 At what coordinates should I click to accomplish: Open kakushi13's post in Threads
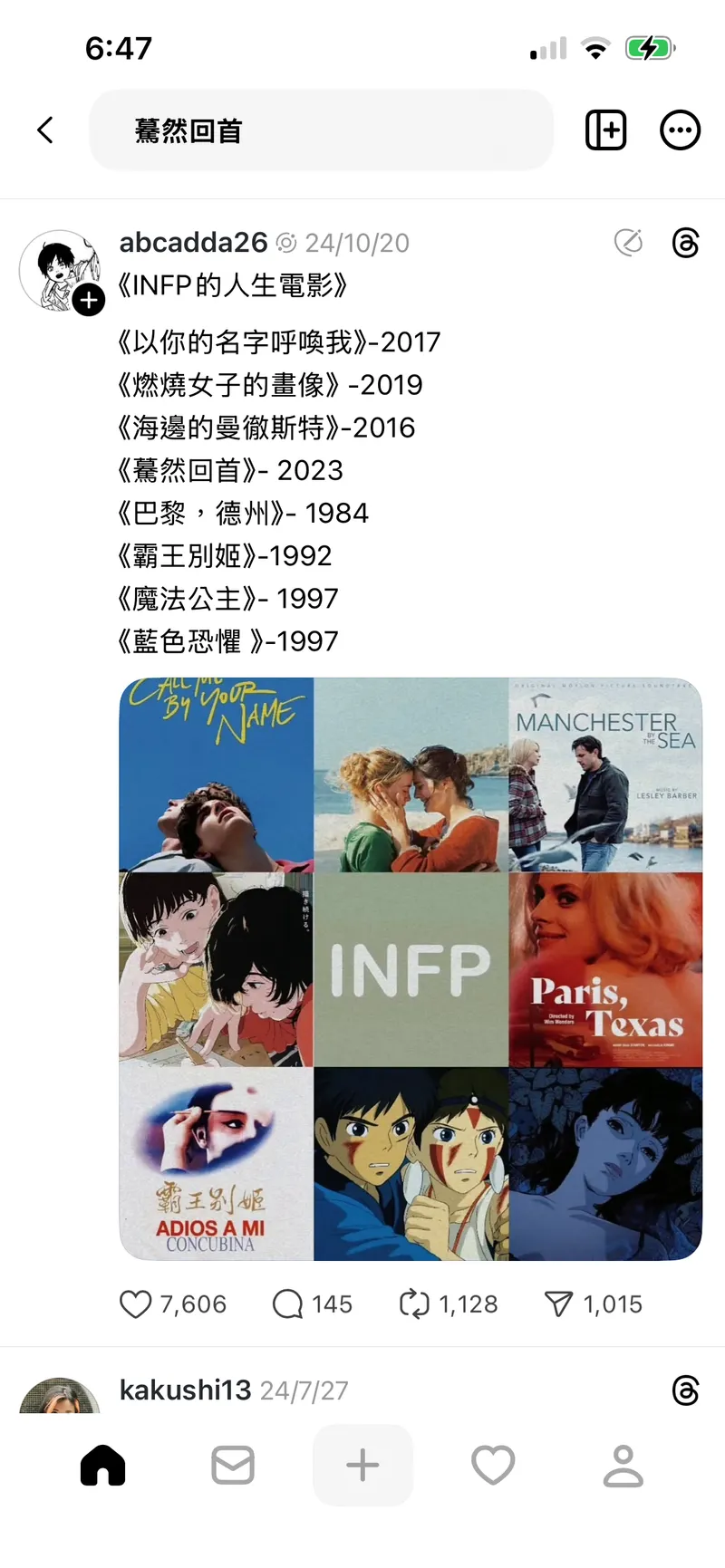(x=686, y=1390)
